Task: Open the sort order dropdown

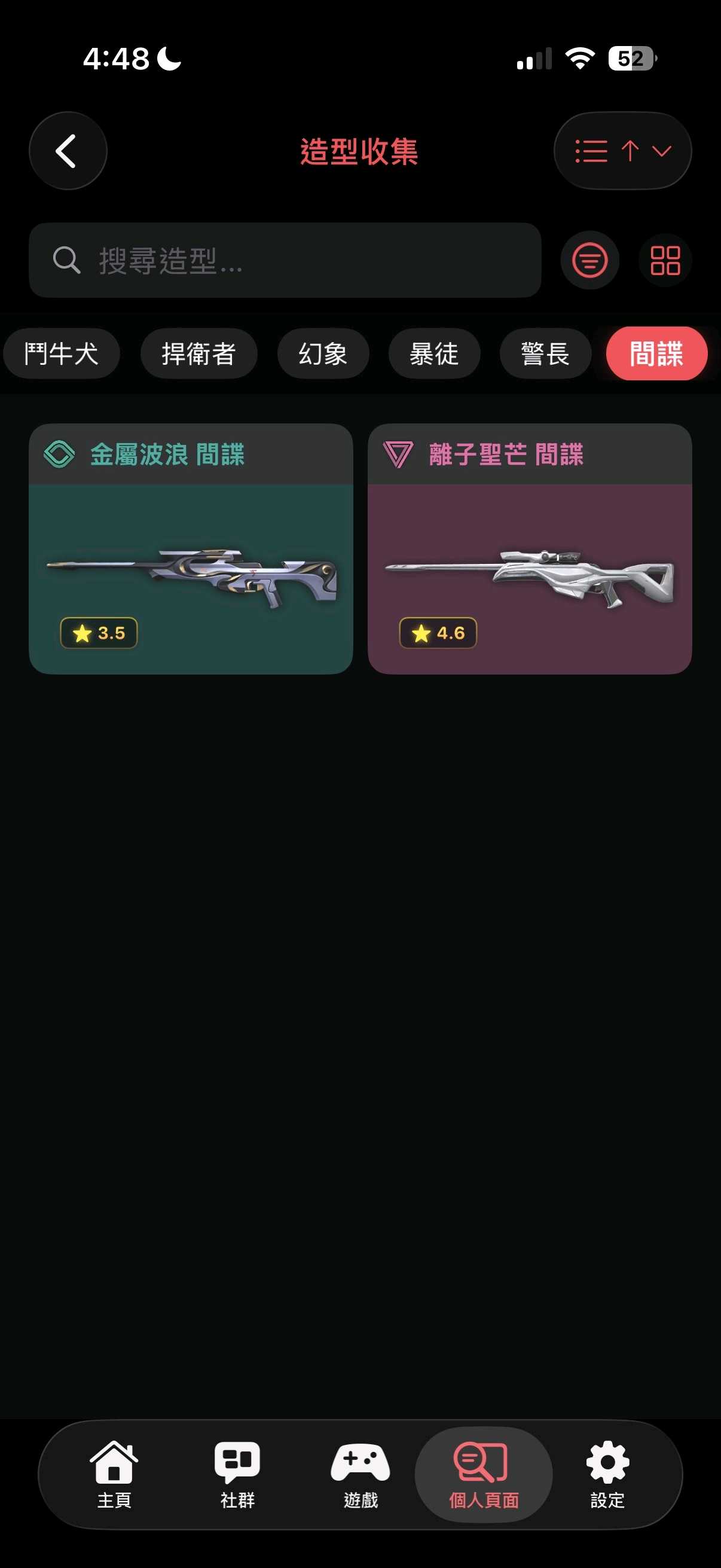Action: coord(622,151)
